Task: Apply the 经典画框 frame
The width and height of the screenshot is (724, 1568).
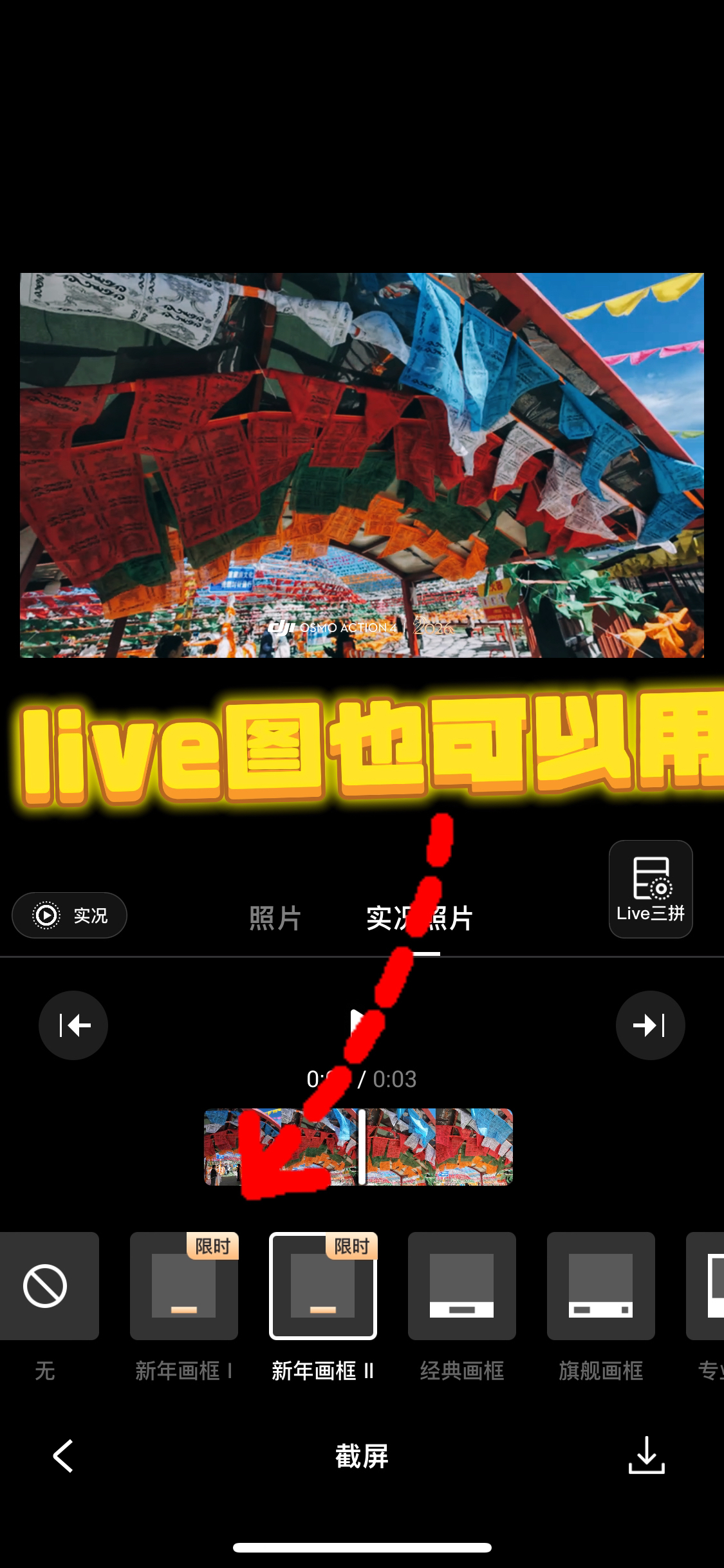Action: pyautogui.click(x=462, y=1286)
